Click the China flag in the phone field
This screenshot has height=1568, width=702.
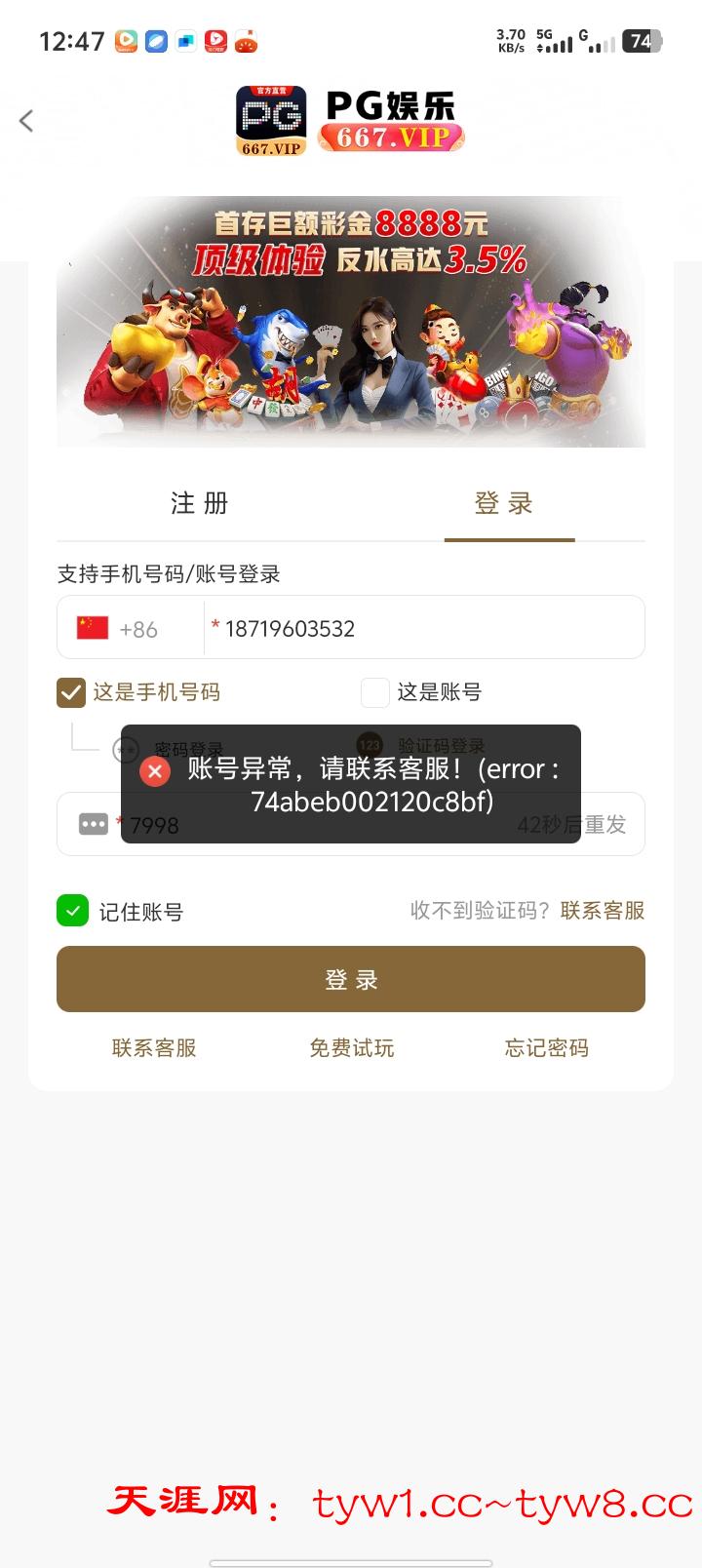[x=91, y=627]
